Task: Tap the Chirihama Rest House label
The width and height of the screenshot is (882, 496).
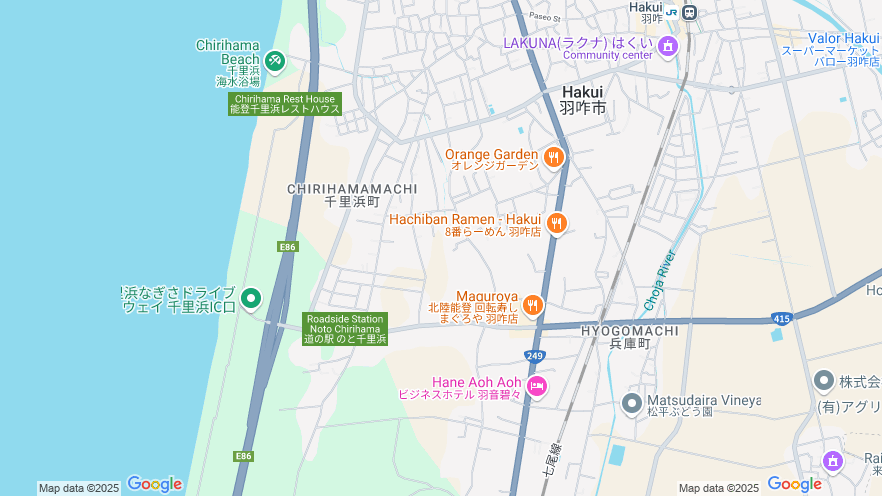Action: tap(285, 104)
